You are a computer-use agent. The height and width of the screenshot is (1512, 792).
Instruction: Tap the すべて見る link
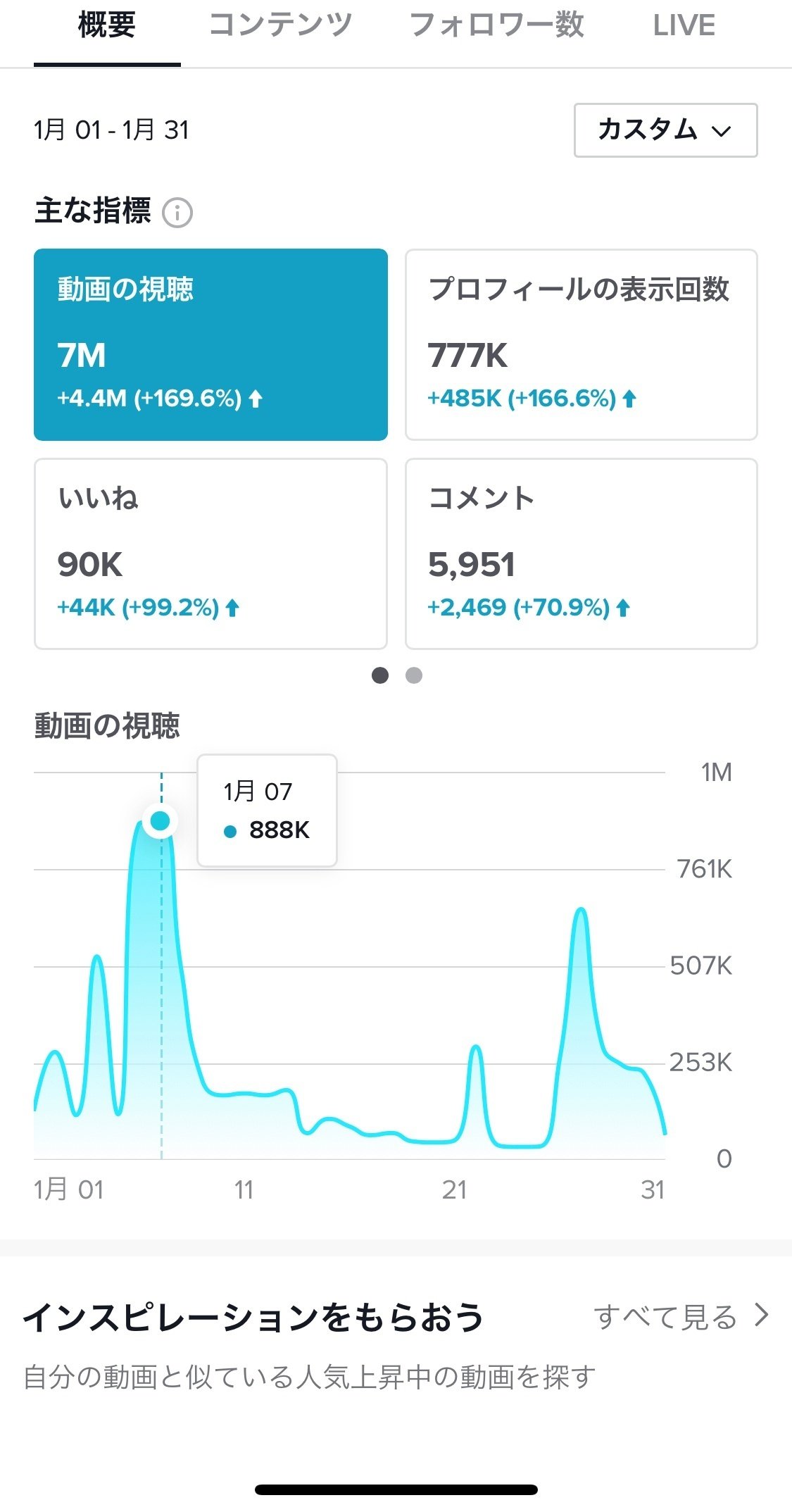point(681,1317)
